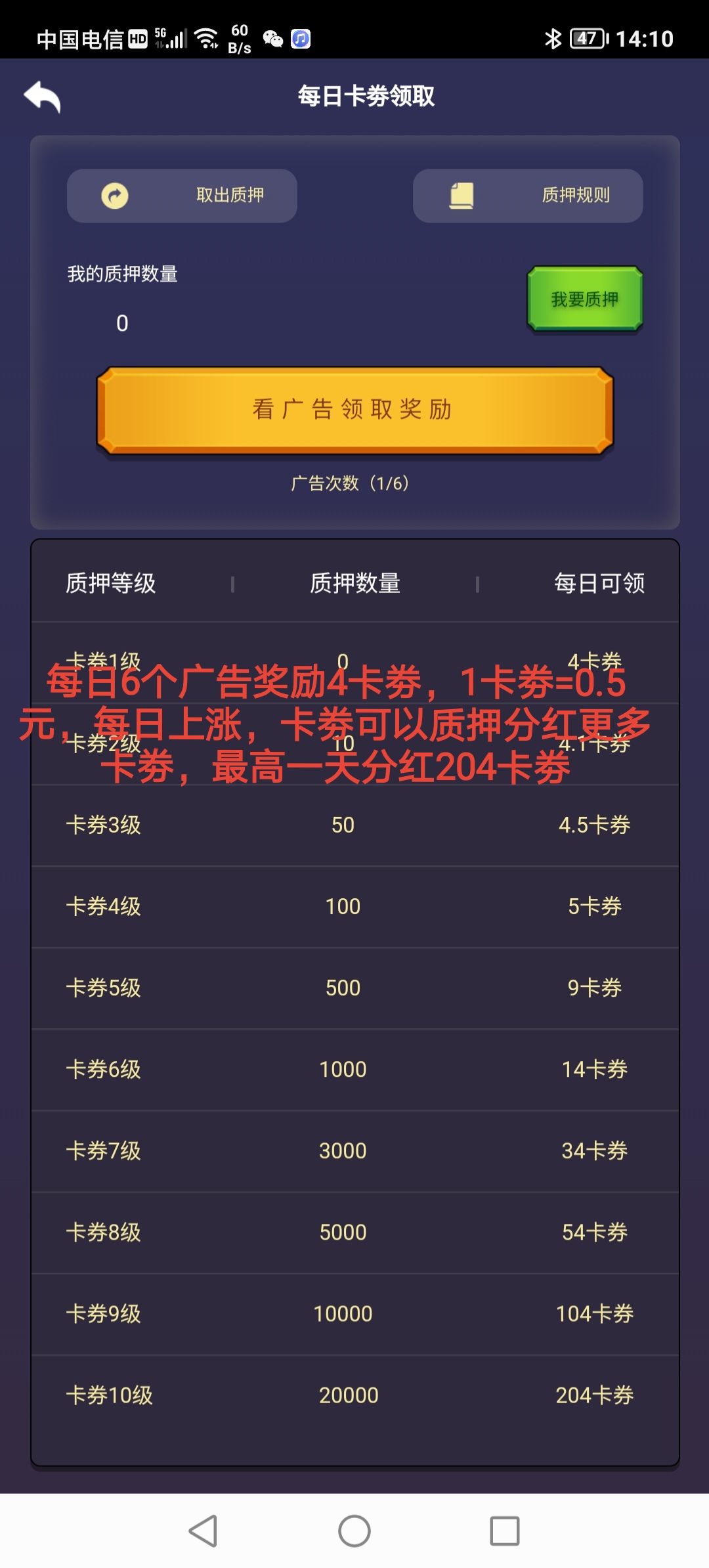
Task: Tap 看广告领取奖励 to watch an ad
Action: (x=354, y=410)
